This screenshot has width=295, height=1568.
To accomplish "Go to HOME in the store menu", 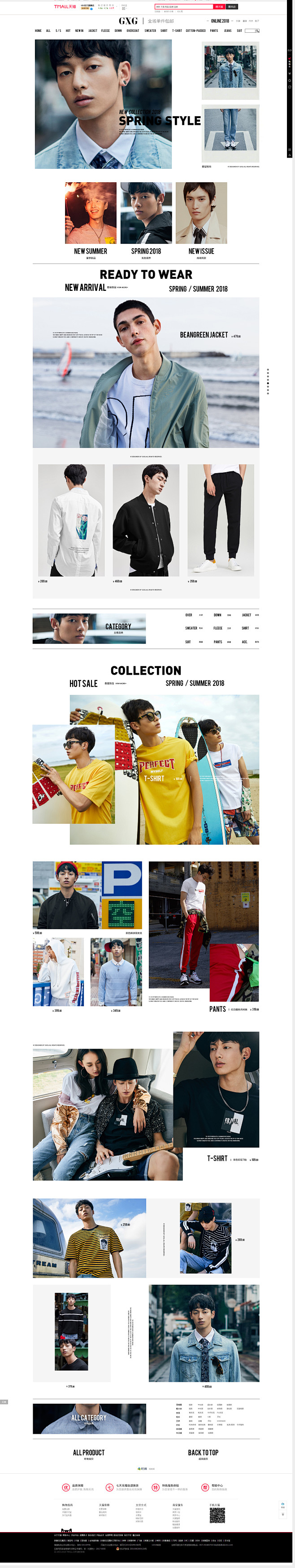I will 38,31.
